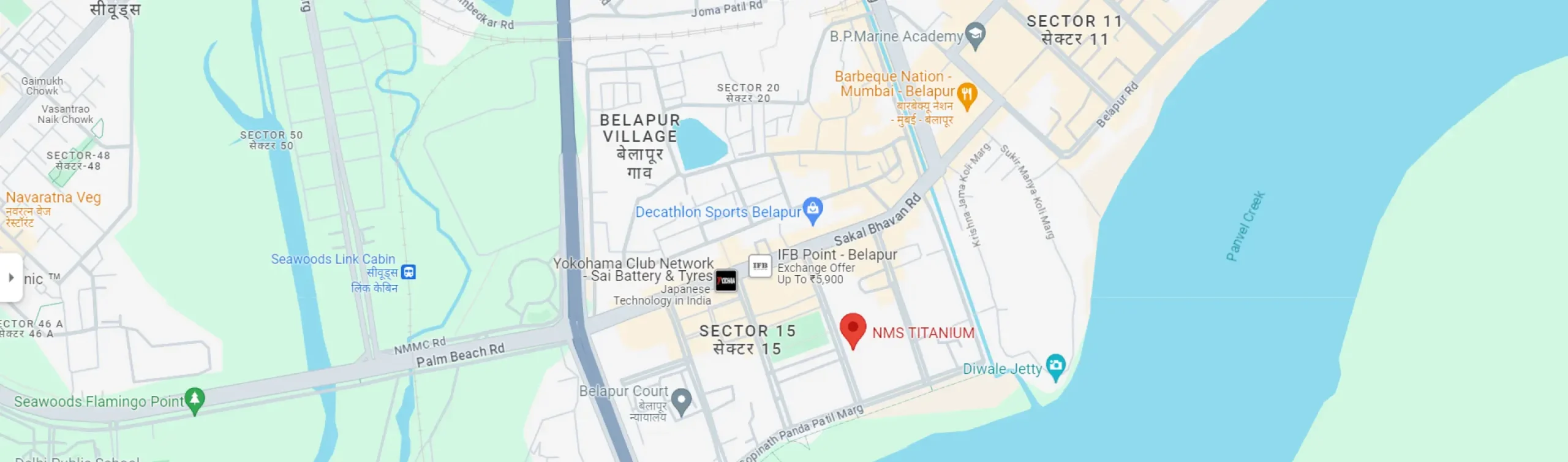The height and width of the screenshot is (462, 1568).
Task: Tap Barbeque Nation Mumbai Belapur restaurant pin
Action: 967,96
